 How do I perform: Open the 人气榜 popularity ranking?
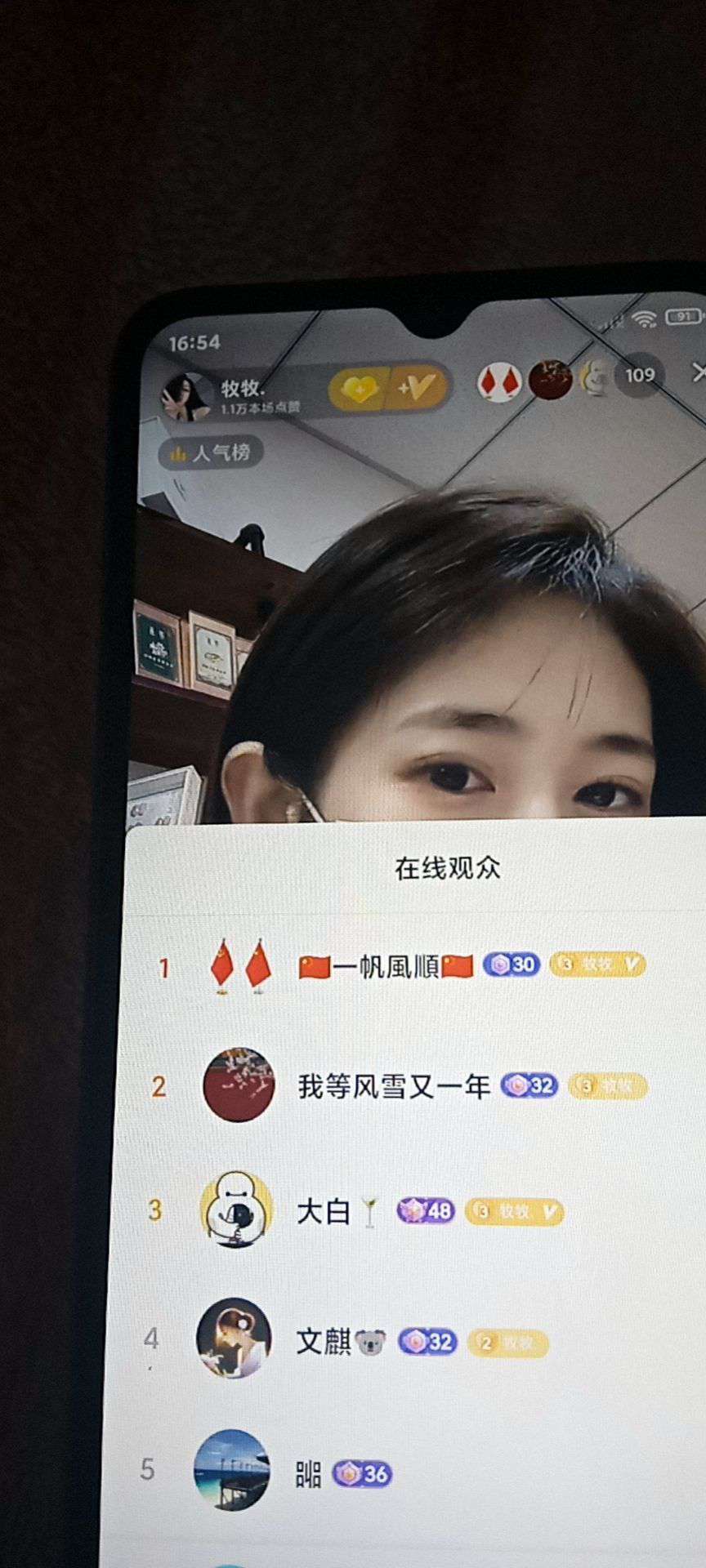click(x=211, y=452)
